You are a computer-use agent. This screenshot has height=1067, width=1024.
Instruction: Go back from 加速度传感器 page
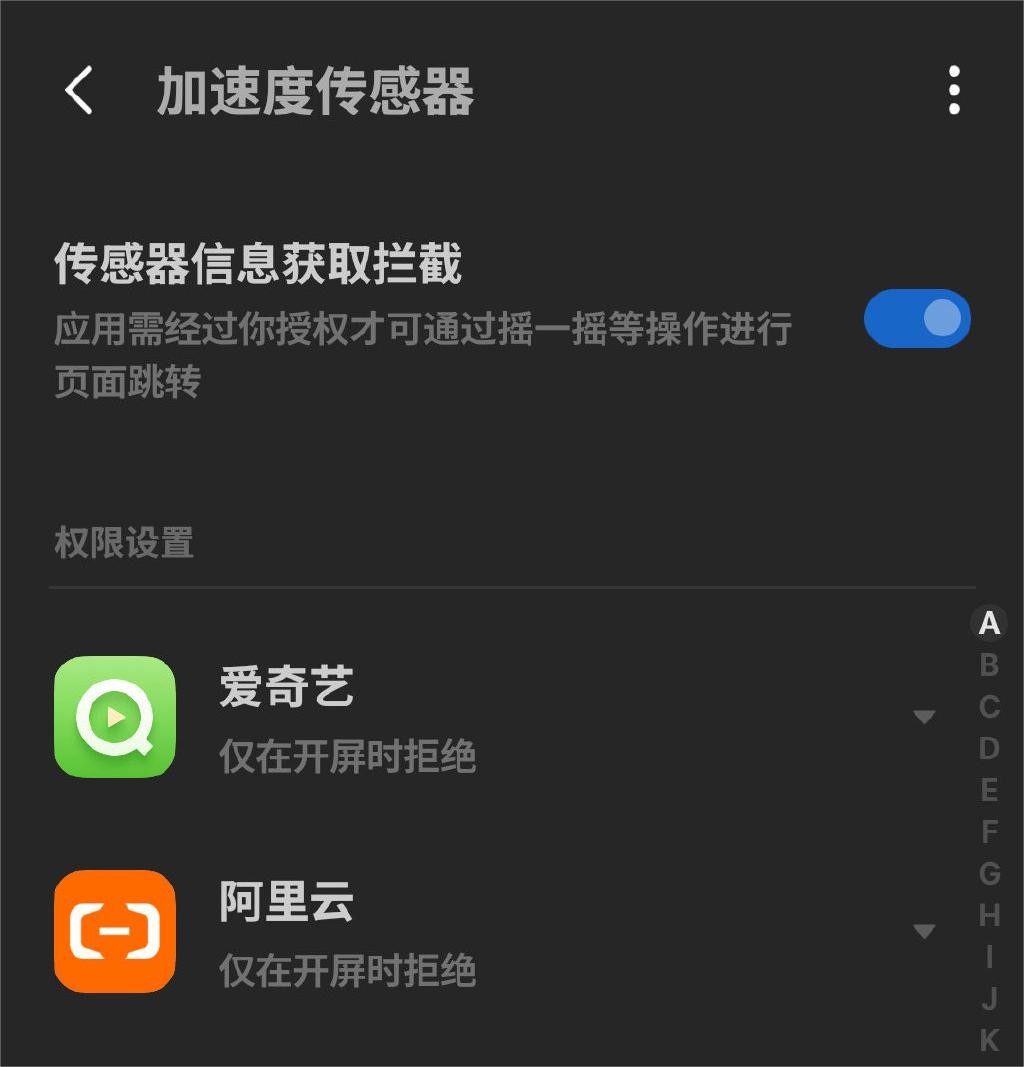(79, 92)
